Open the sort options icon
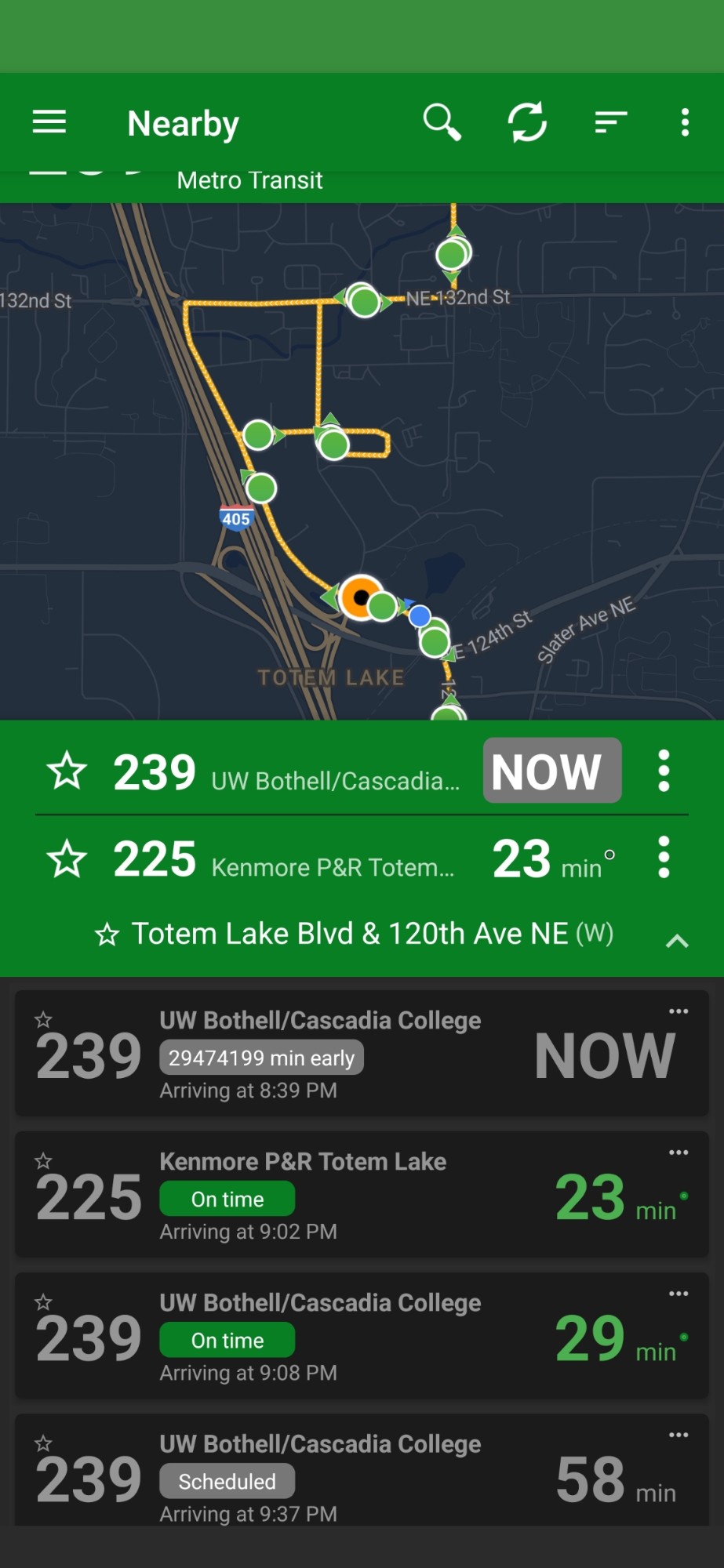The width and height of the screenshot is (724, 1568). (x=610, y=122)
